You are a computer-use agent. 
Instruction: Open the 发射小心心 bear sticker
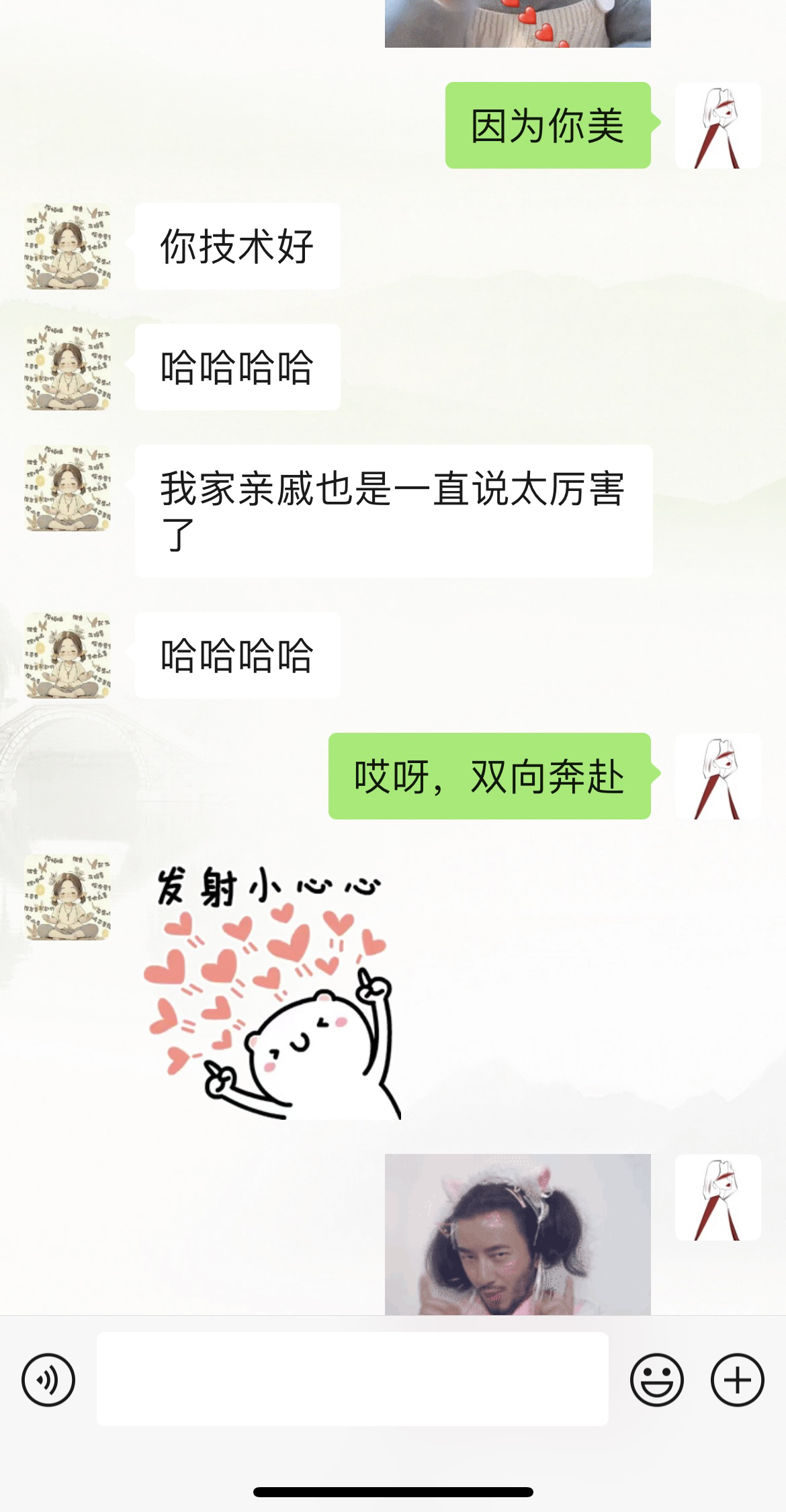pos(272,992)
